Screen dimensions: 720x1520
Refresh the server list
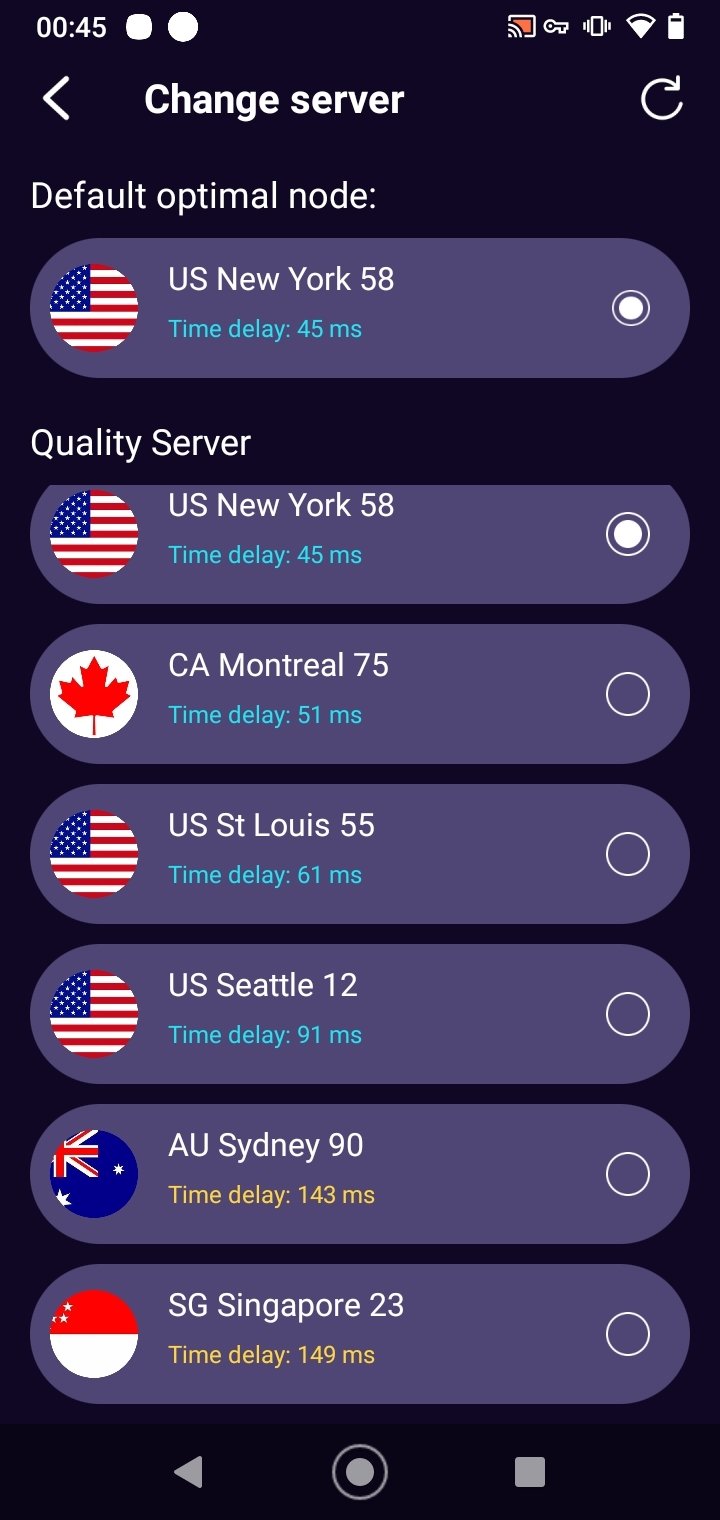pyautogui.click(x=661, y=99)
